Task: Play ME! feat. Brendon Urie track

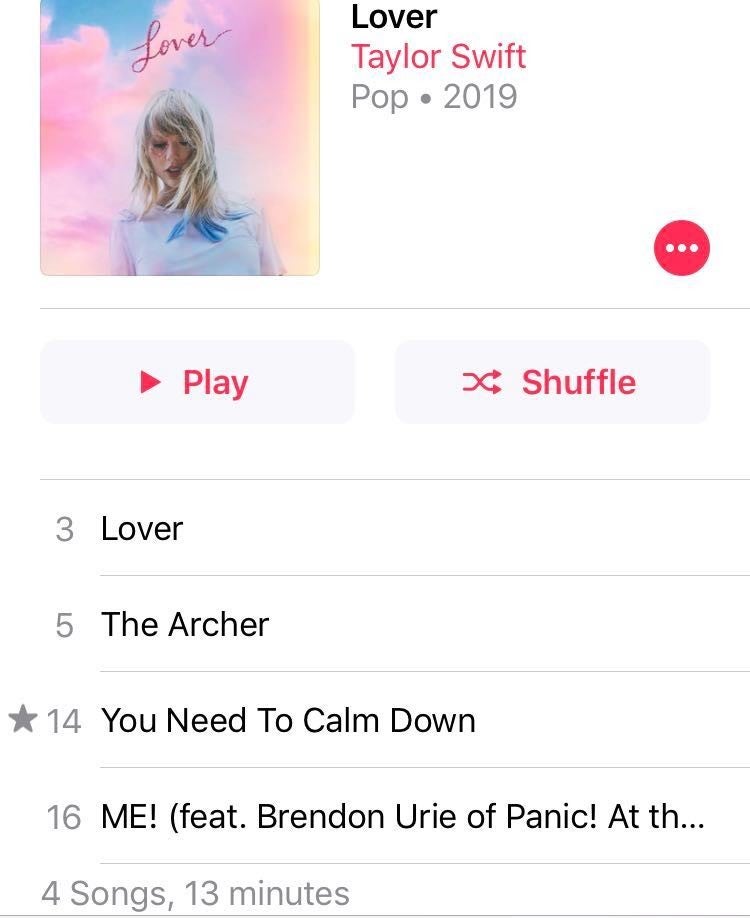Action: (x=402, y=816)
